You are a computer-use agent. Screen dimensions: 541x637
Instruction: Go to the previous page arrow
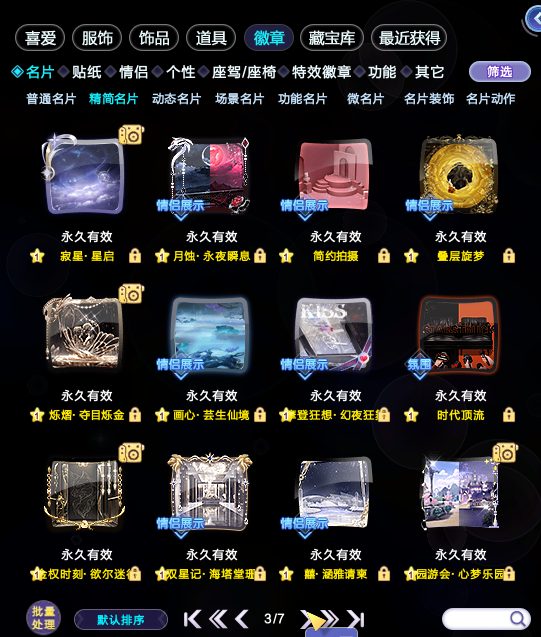[242, 620]
